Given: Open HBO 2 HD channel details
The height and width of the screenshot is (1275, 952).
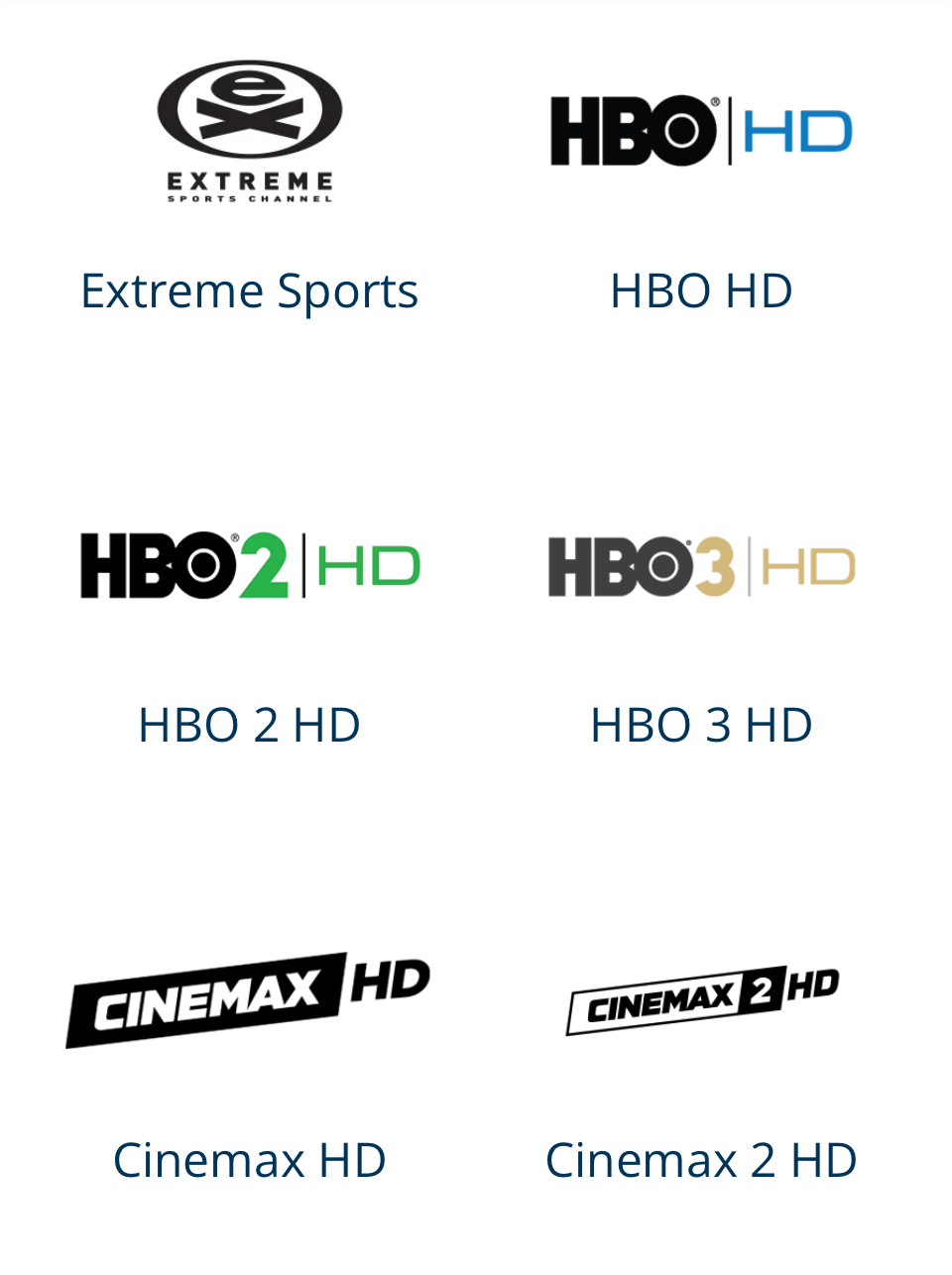Looking at the screenshot, I should [x=249, y=725].
